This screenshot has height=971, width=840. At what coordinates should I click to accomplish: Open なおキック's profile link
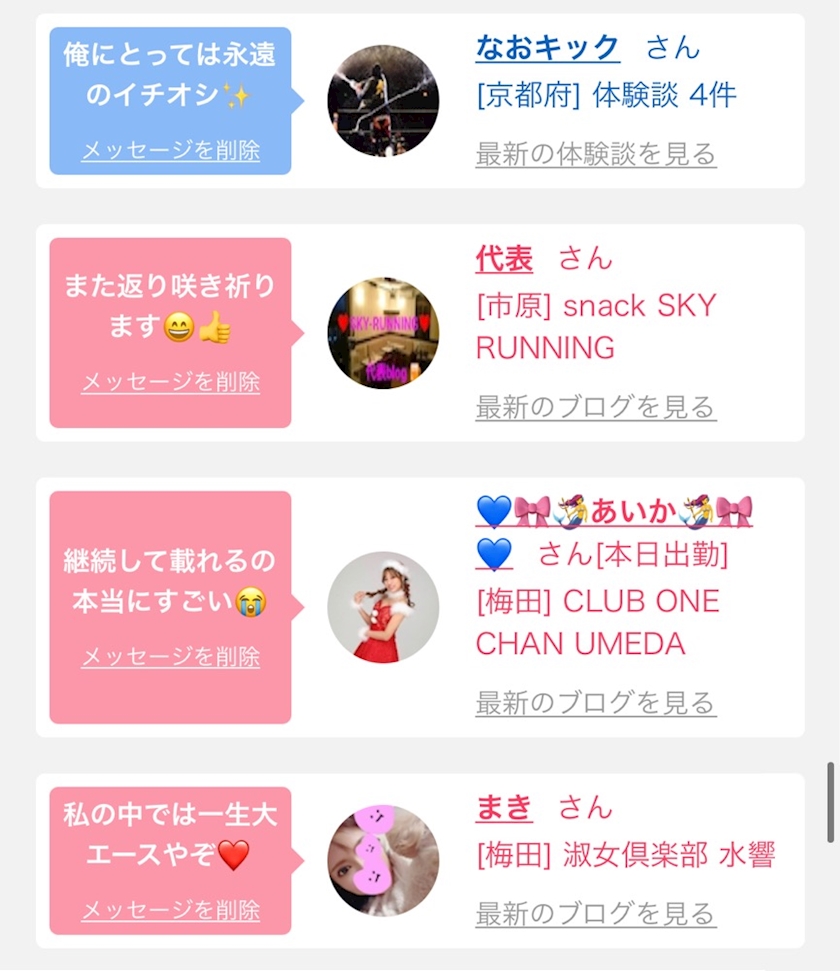coord(548,48)
